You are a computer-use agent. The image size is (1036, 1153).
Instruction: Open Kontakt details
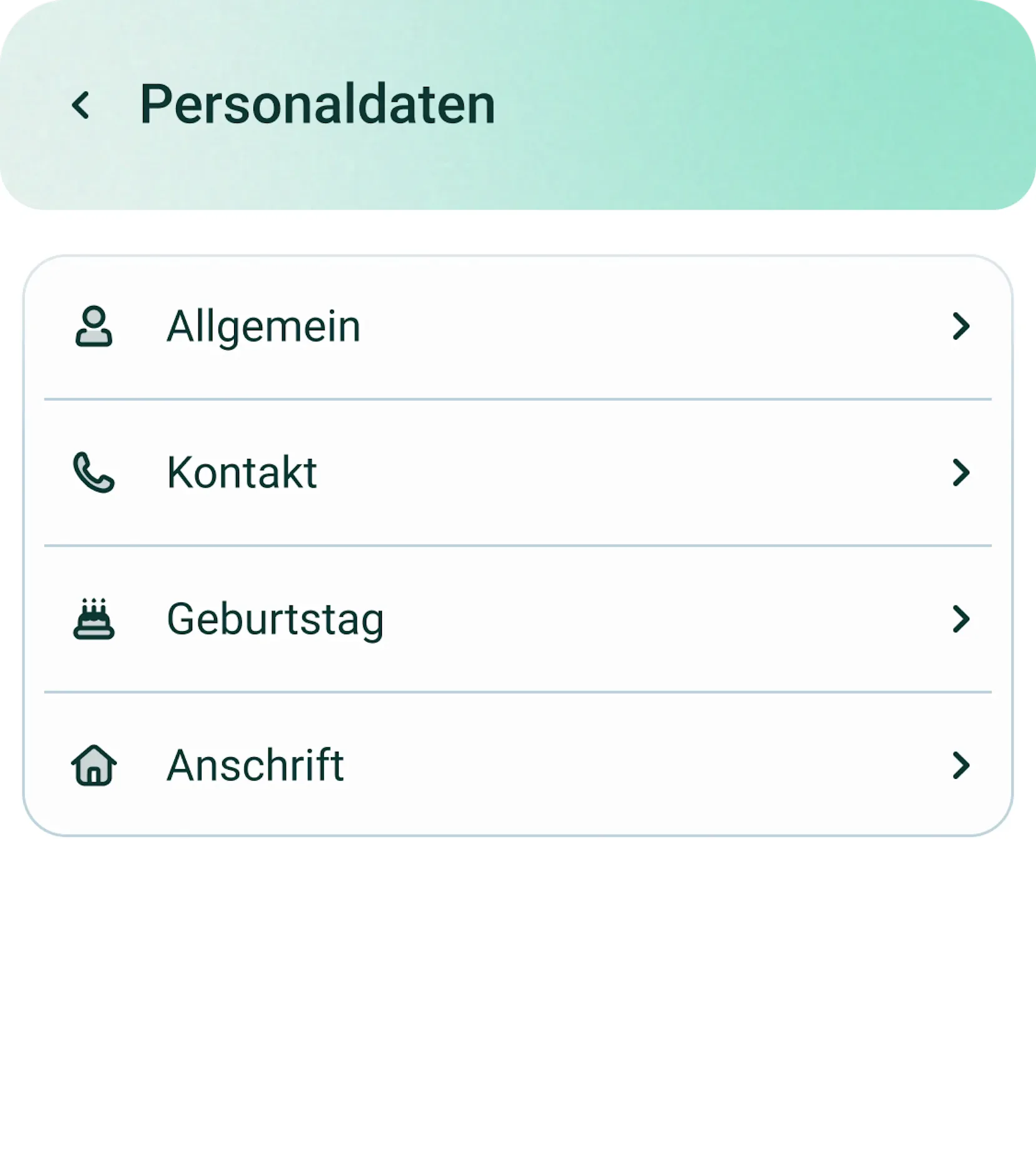[x=517, y=473]
